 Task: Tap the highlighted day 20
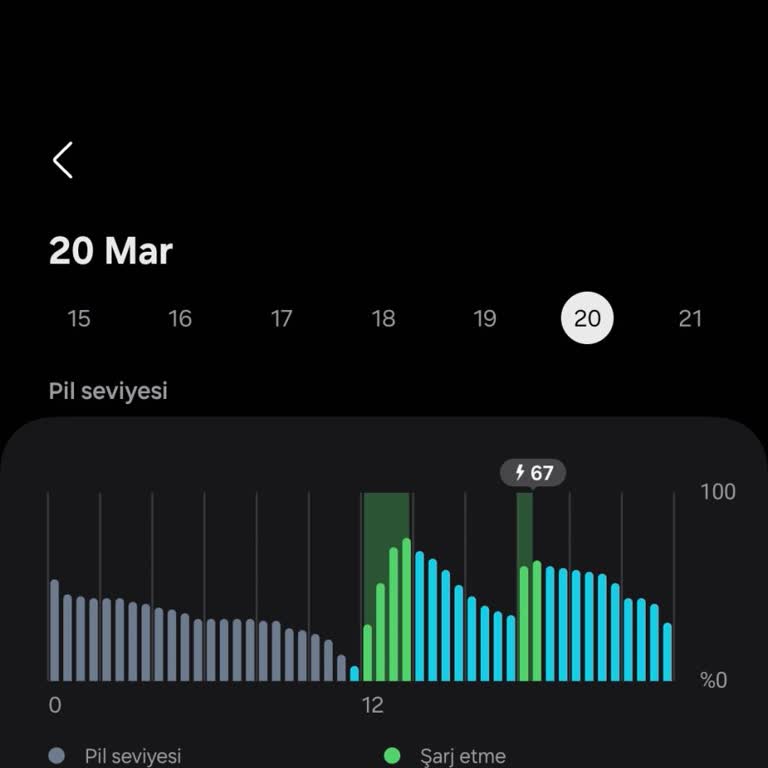(587, 319)
